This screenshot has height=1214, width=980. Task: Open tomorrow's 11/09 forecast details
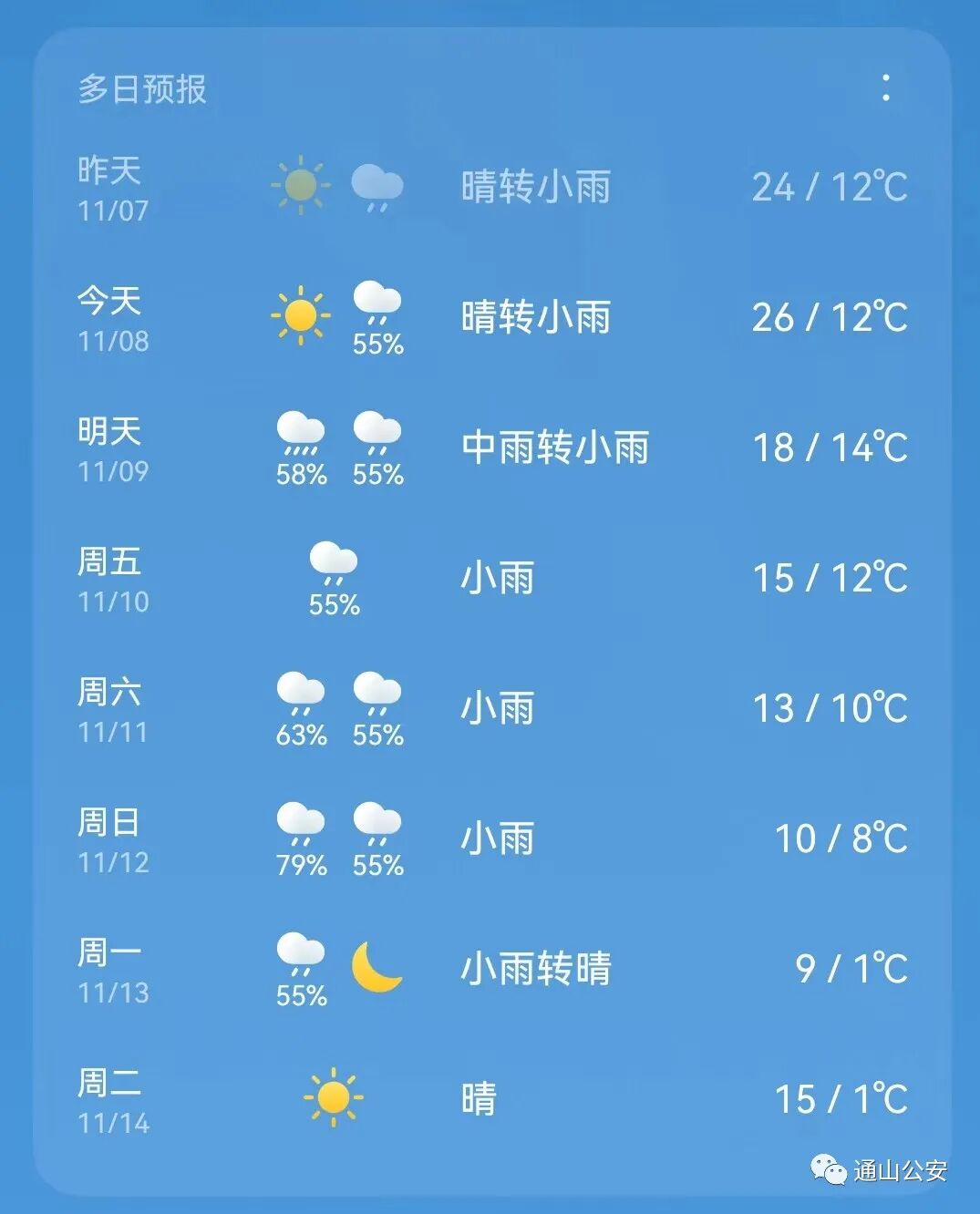click(492, 448)
